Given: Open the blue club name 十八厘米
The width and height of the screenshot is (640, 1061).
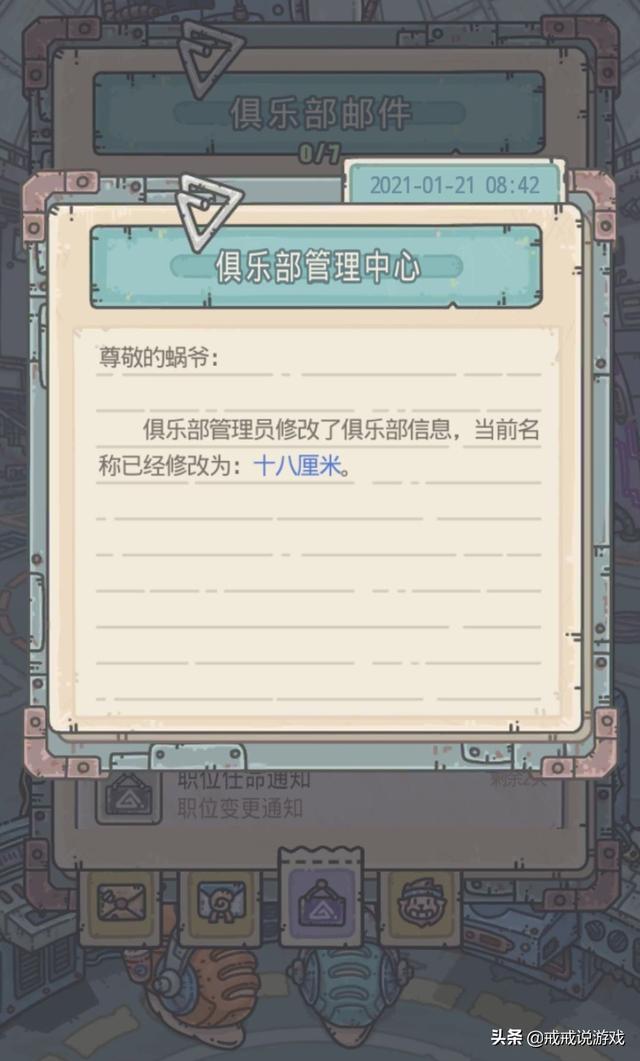Looking at the screenshot, I should click(296, 466).
